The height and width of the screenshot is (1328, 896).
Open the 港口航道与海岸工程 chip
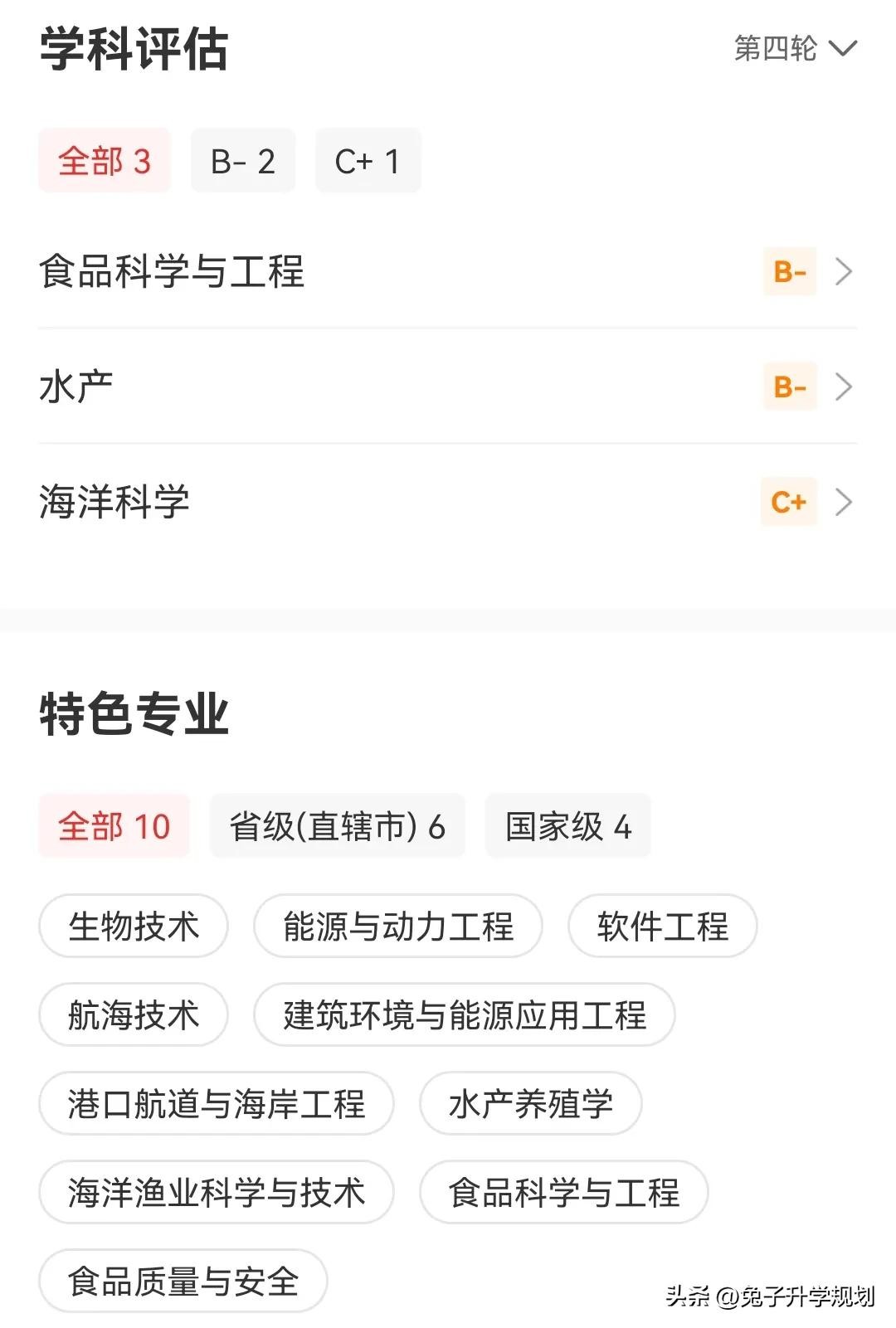point(217,1103)
